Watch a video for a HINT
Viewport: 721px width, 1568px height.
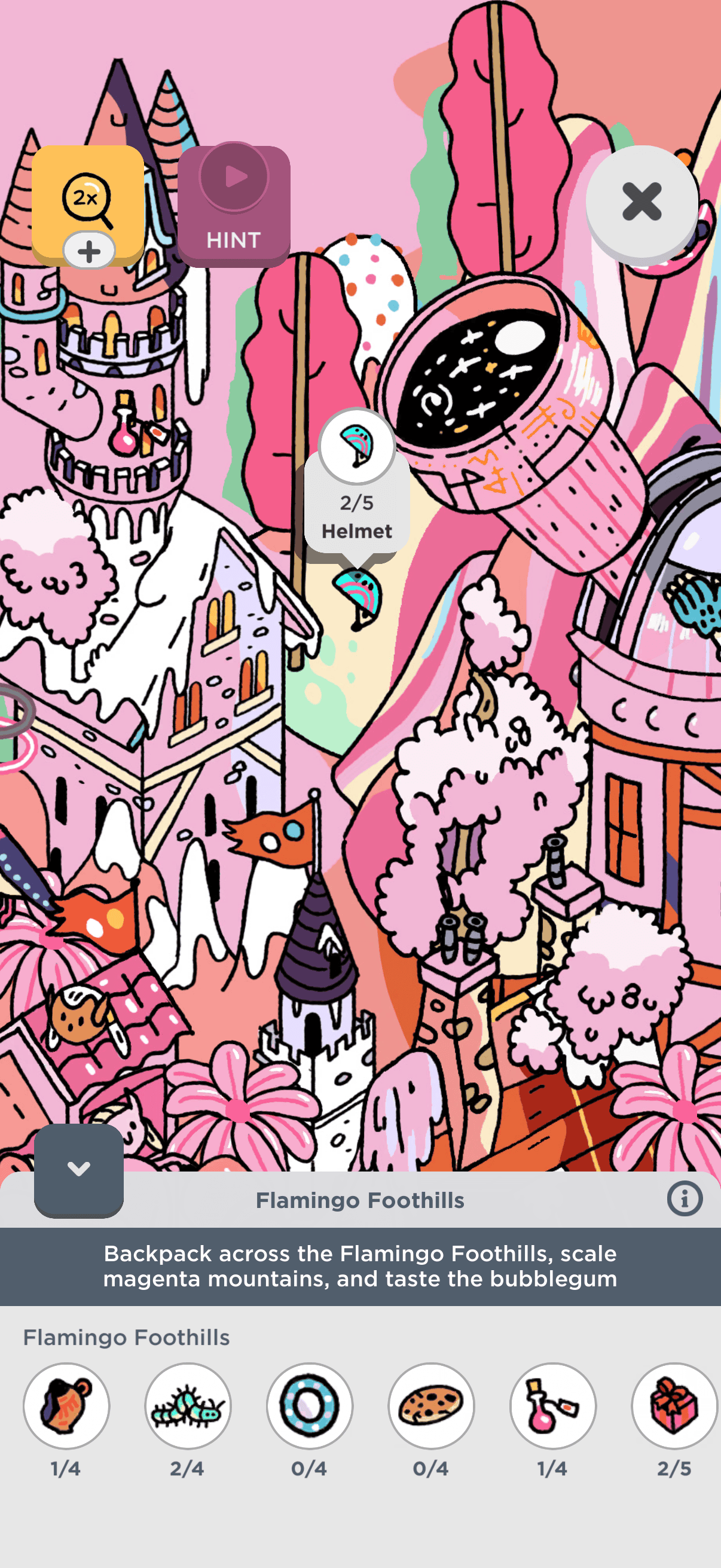point(234,206)
